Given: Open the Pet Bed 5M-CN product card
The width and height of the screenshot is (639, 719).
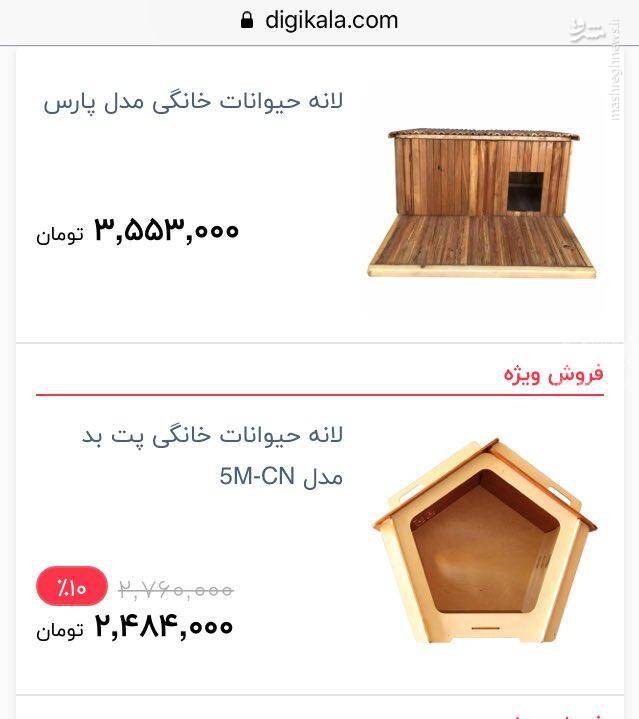Looking at the screenshot, I should [x=211, y=455].
